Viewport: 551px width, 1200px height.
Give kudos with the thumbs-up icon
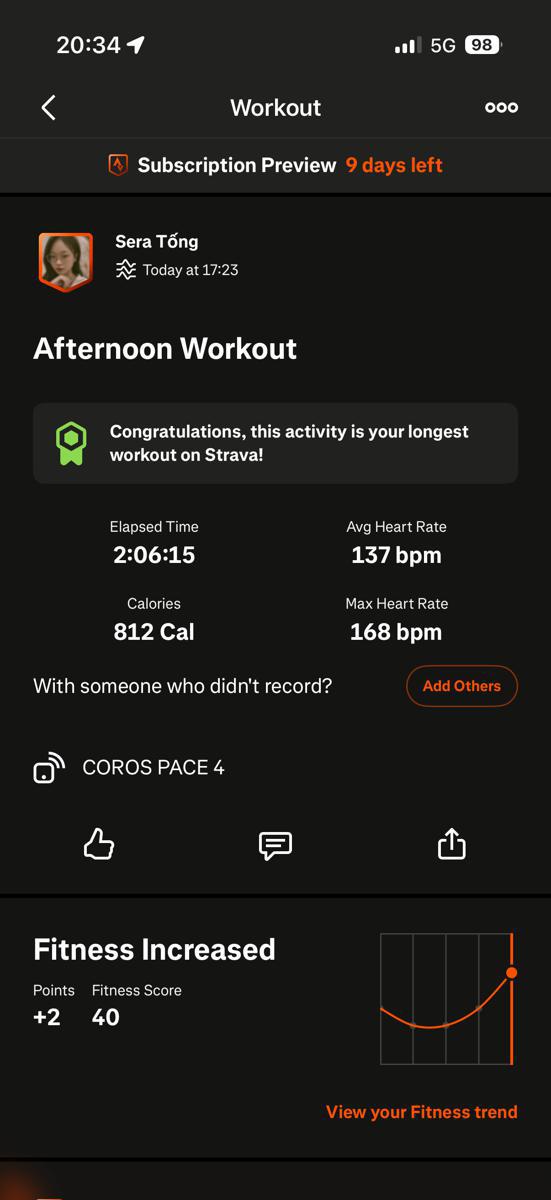(98, 845)
